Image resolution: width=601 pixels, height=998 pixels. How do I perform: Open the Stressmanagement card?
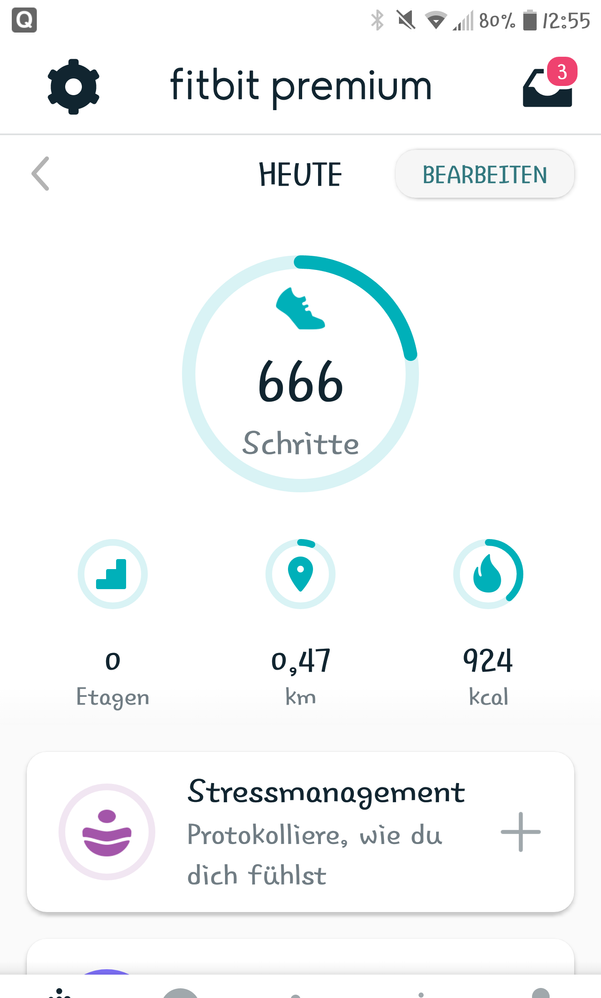pyautogui.click(x=300, y=832)
